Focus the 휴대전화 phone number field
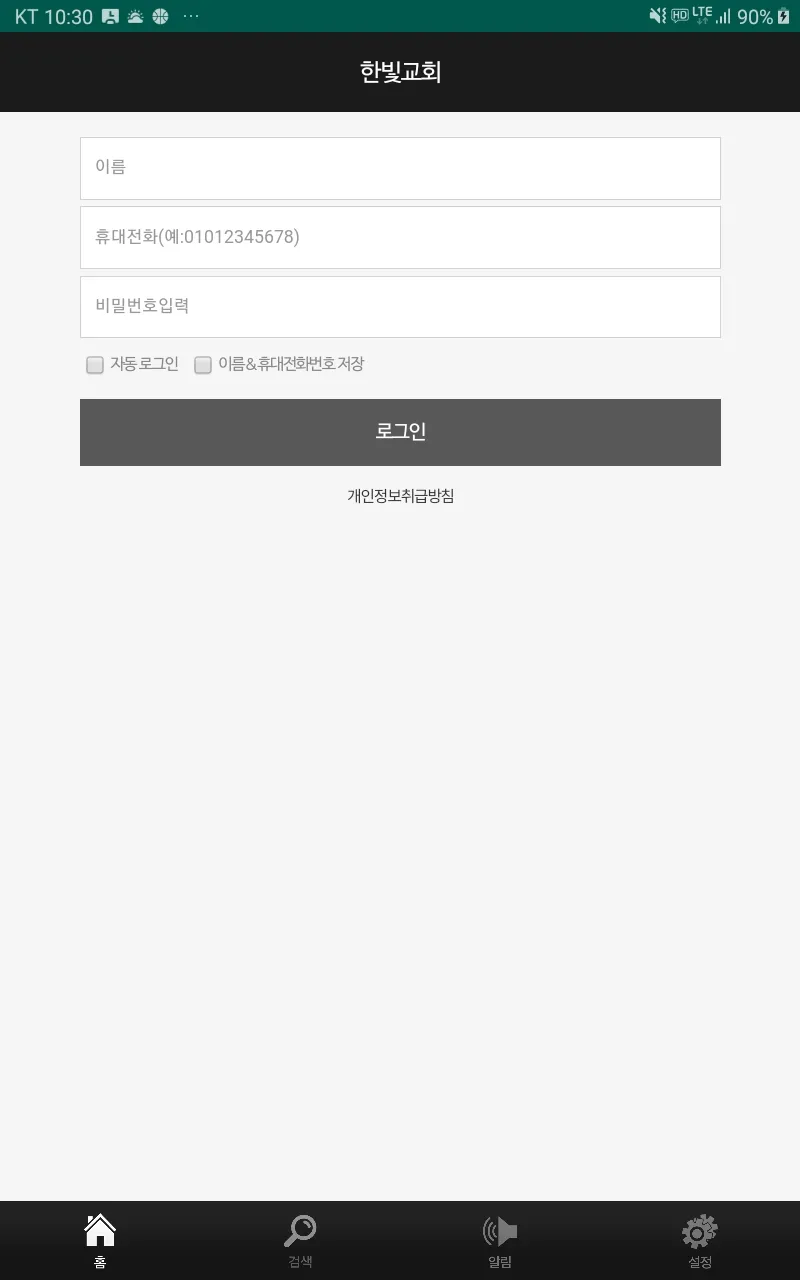Viewport: 800px width, 1280px height. (x=400, y=237)
